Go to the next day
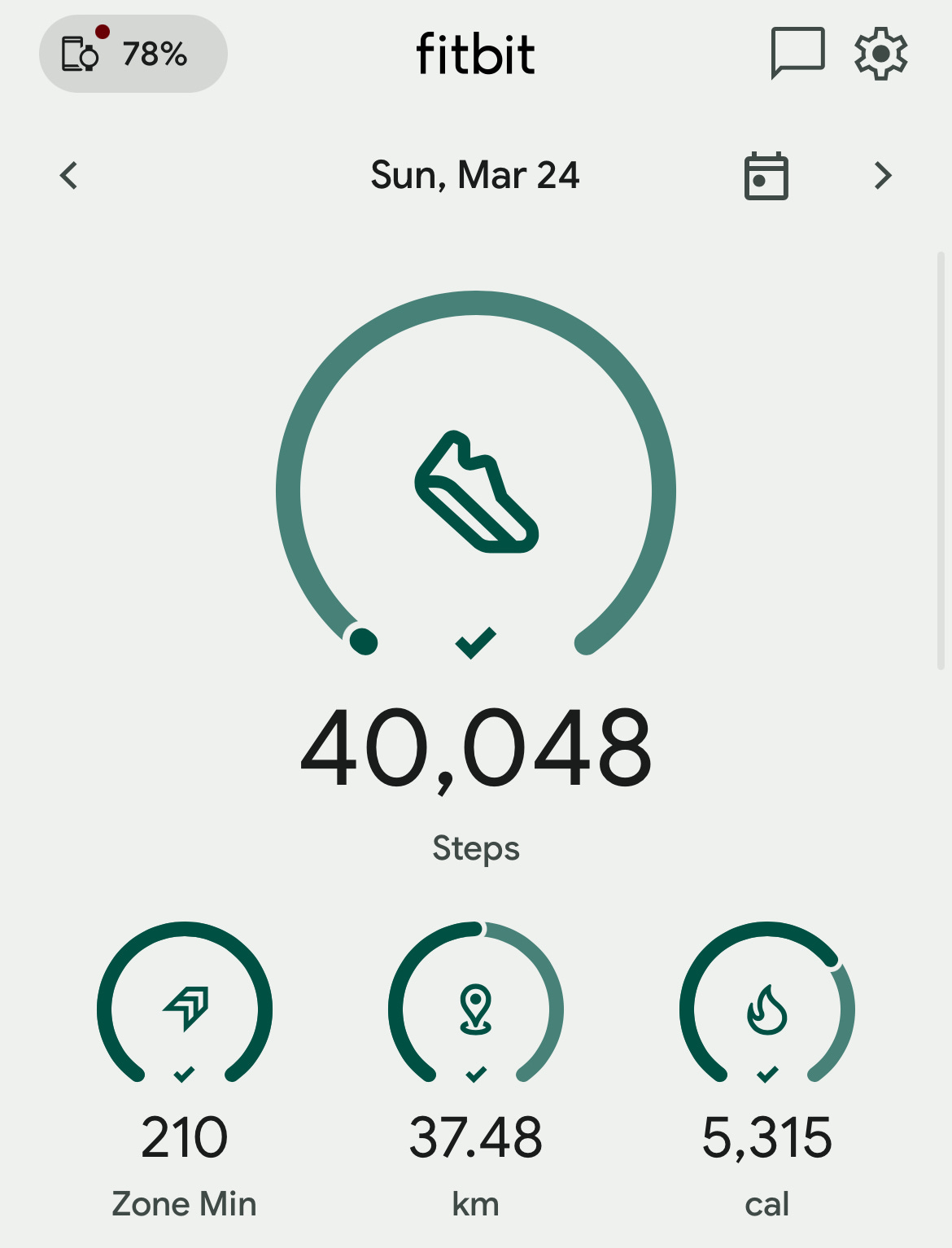Viewport: 952px width, 1248px height. click(x=883, y=175)
